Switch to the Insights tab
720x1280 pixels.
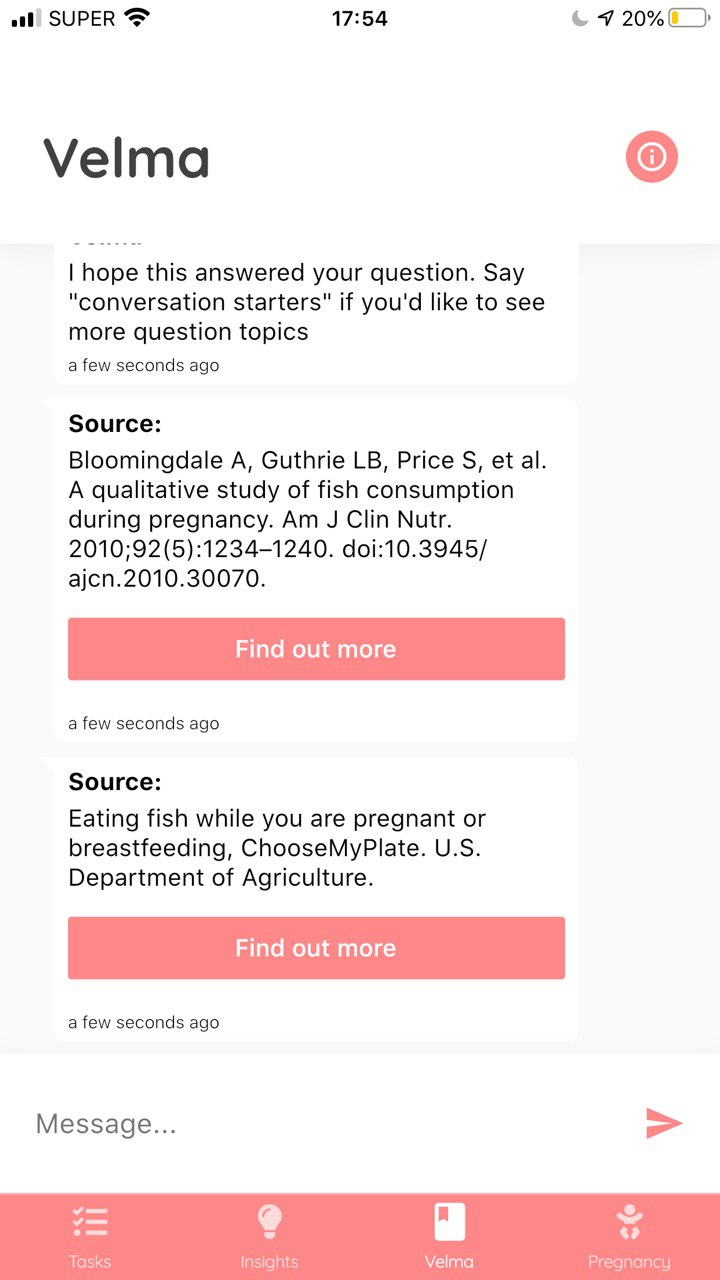(269, 1237)
